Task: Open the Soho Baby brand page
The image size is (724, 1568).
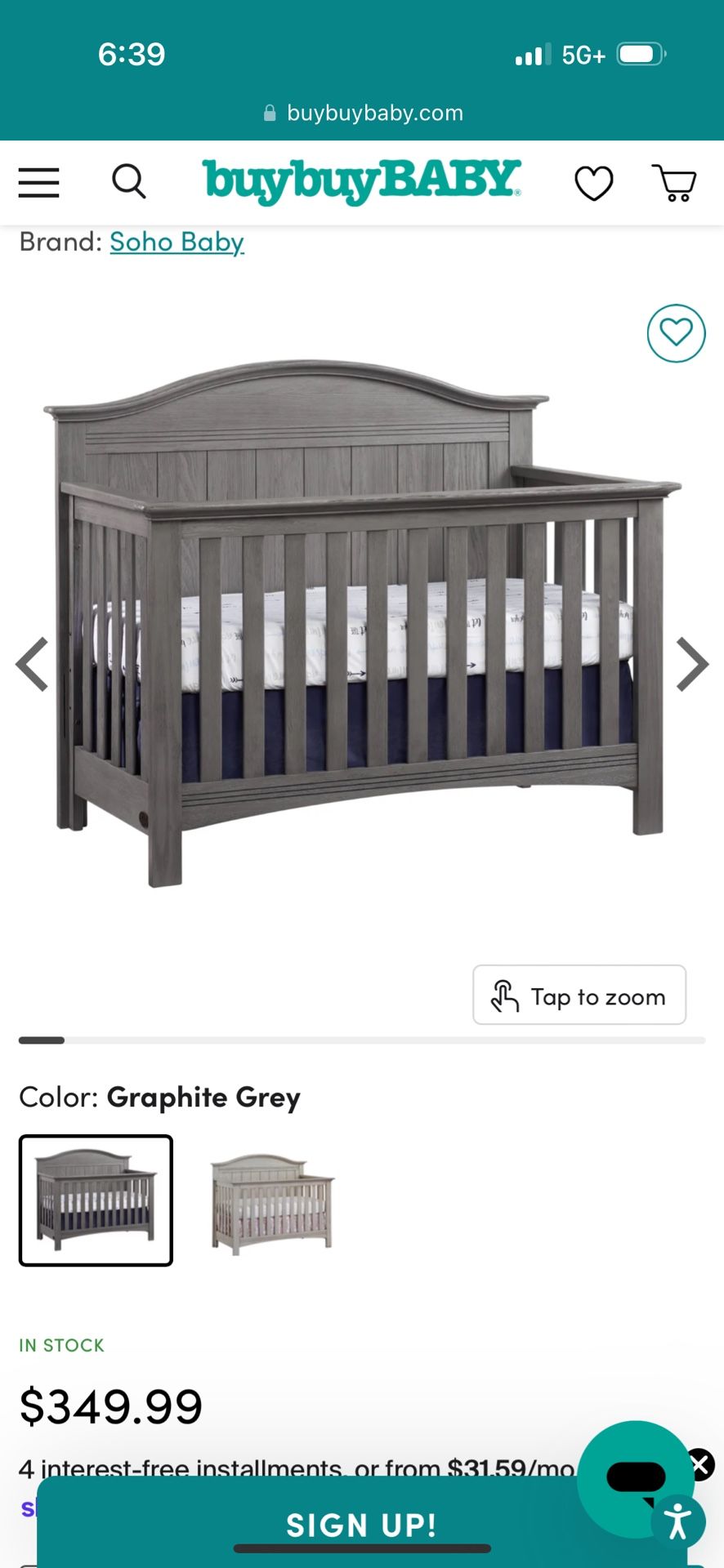Action: 177,242
